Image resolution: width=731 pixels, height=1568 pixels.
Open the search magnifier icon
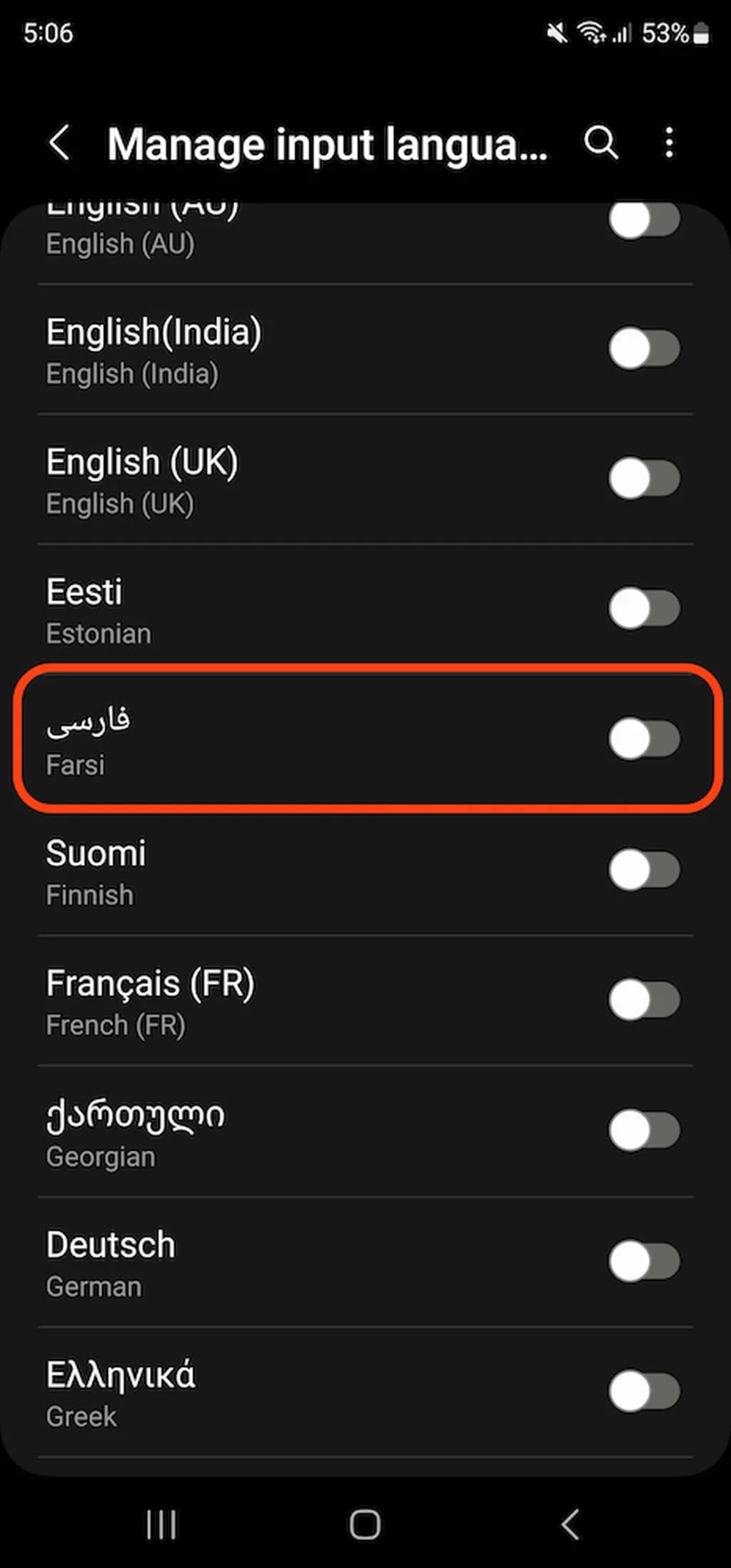pyautogui.click(x=600, y=143)
